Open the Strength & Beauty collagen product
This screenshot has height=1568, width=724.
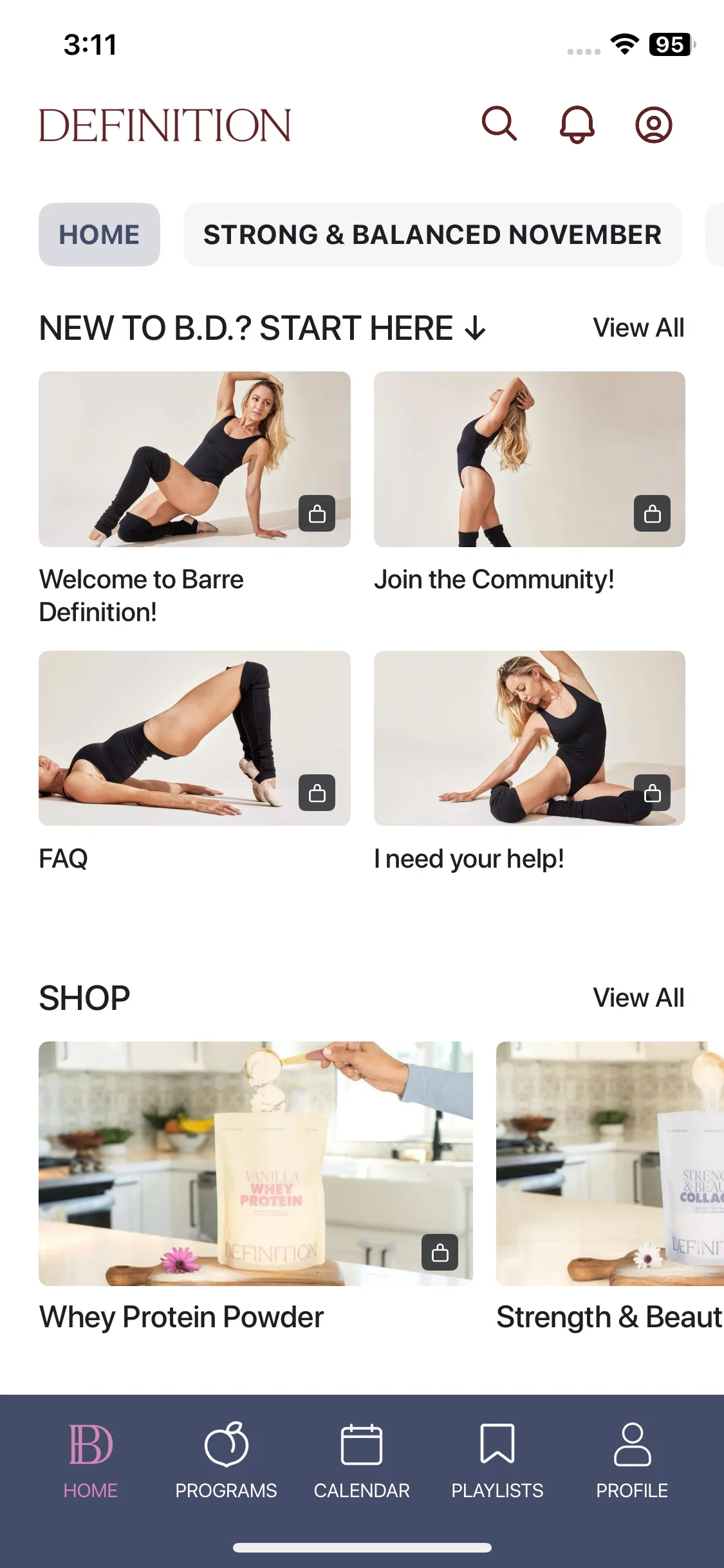click(609, 1164)
